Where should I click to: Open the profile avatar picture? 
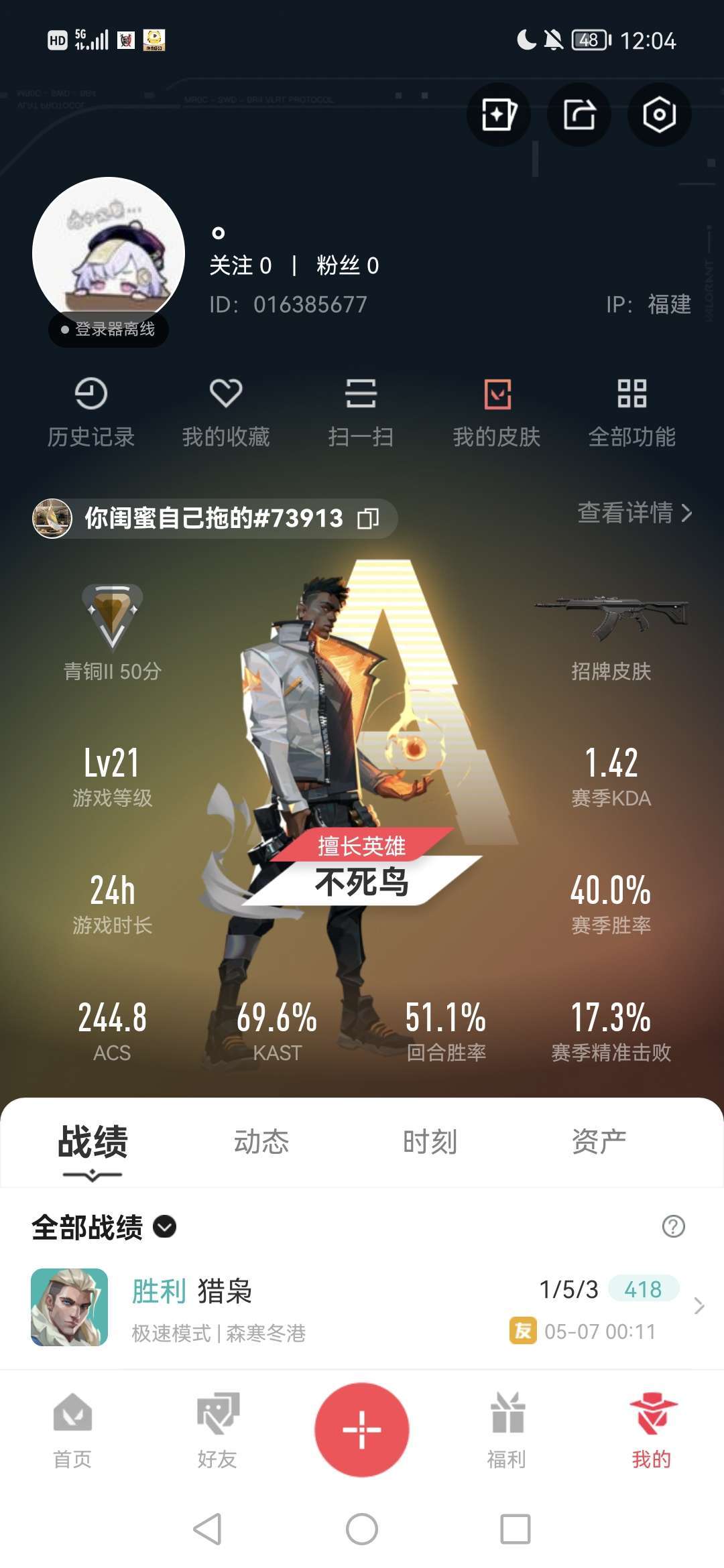(109, 253)
